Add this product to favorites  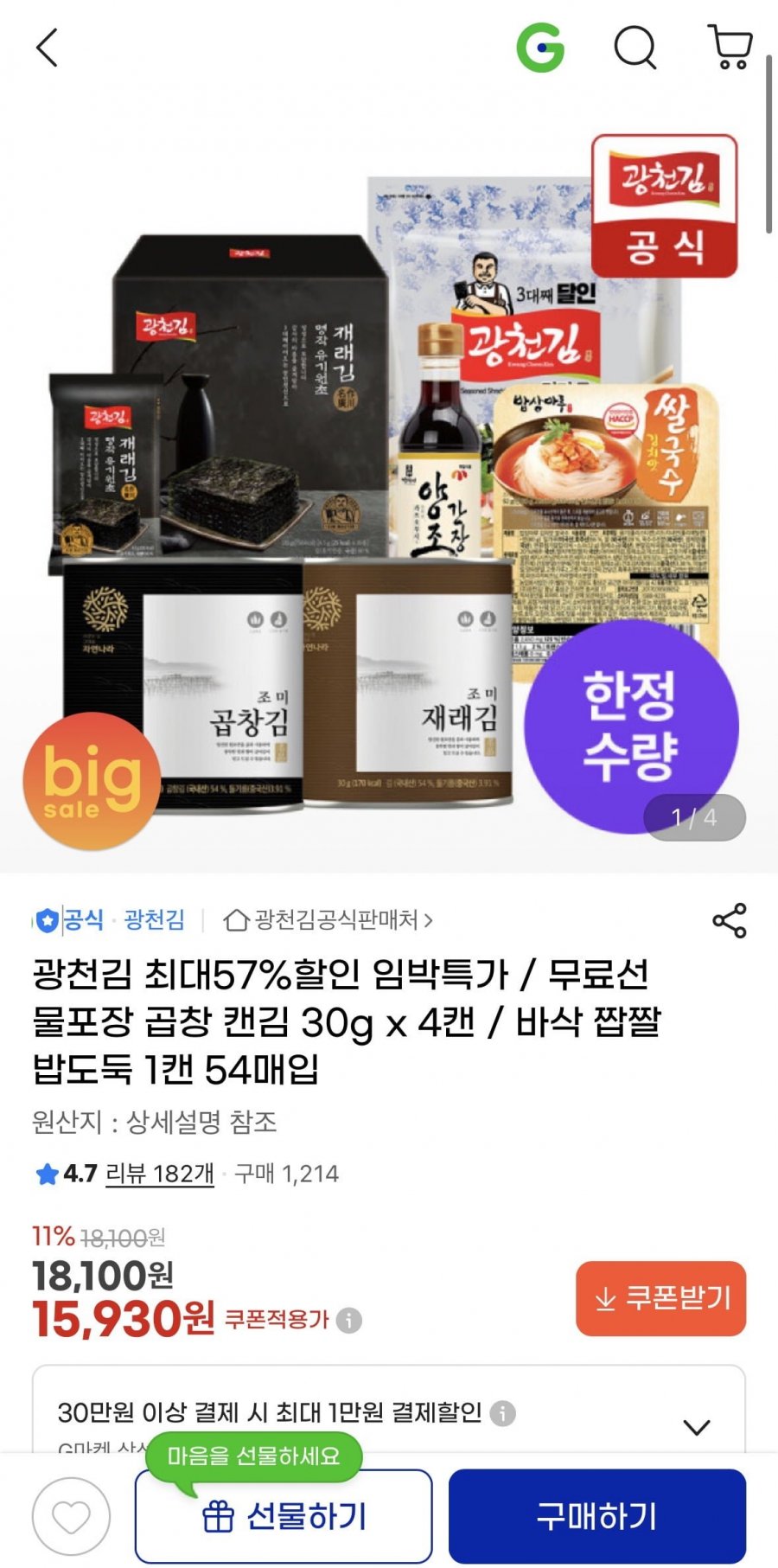(x=71, y=1516)
